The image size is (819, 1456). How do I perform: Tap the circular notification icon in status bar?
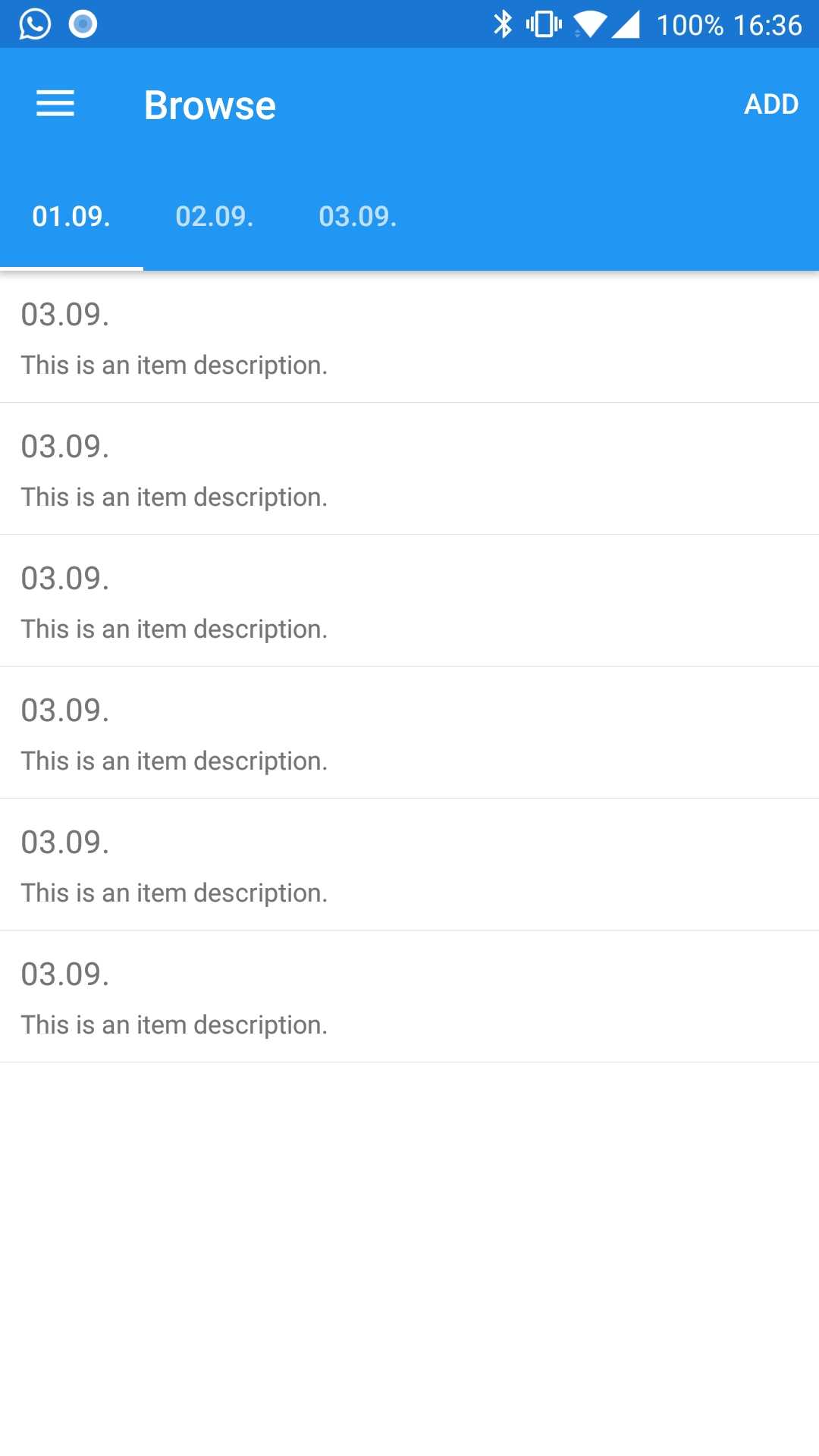82,23
